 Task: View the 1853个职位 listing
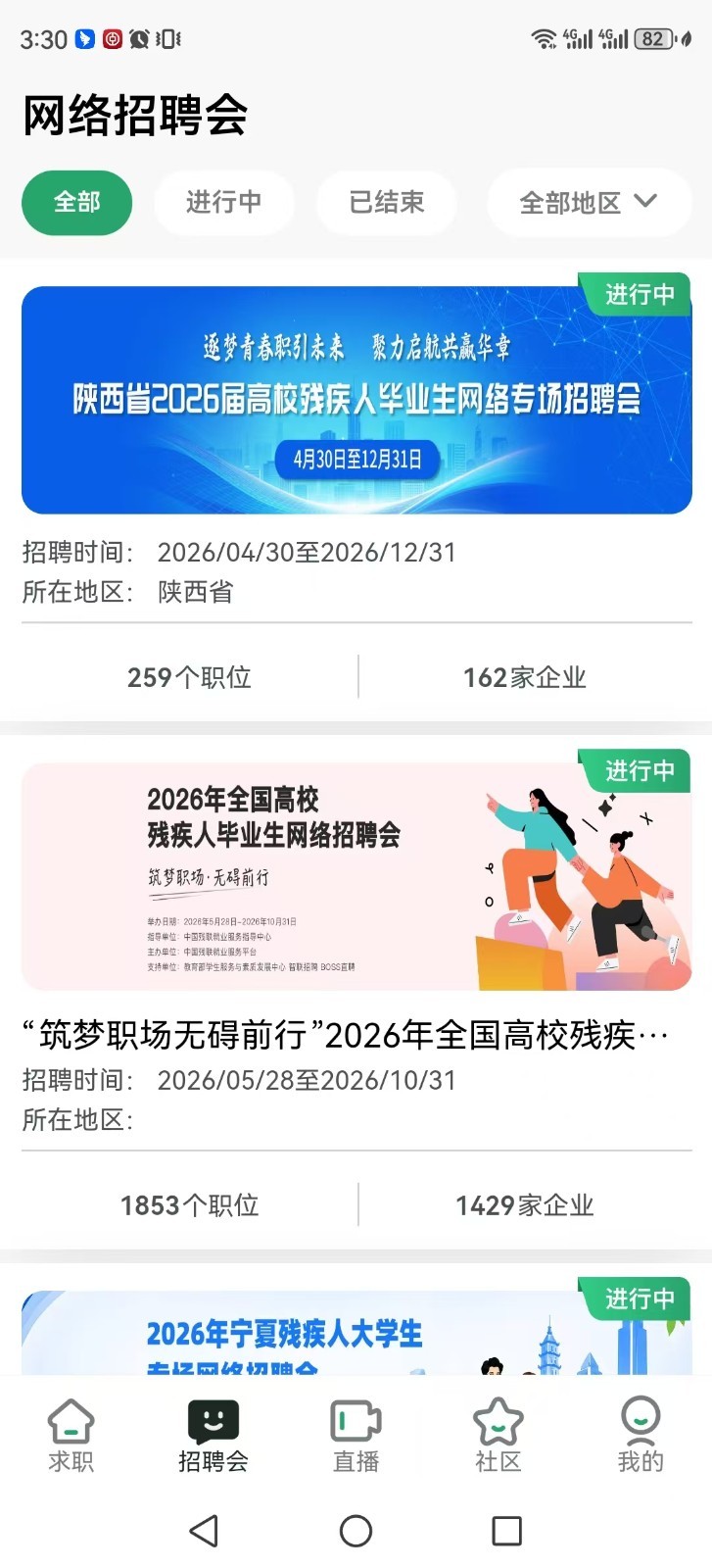189,1205
